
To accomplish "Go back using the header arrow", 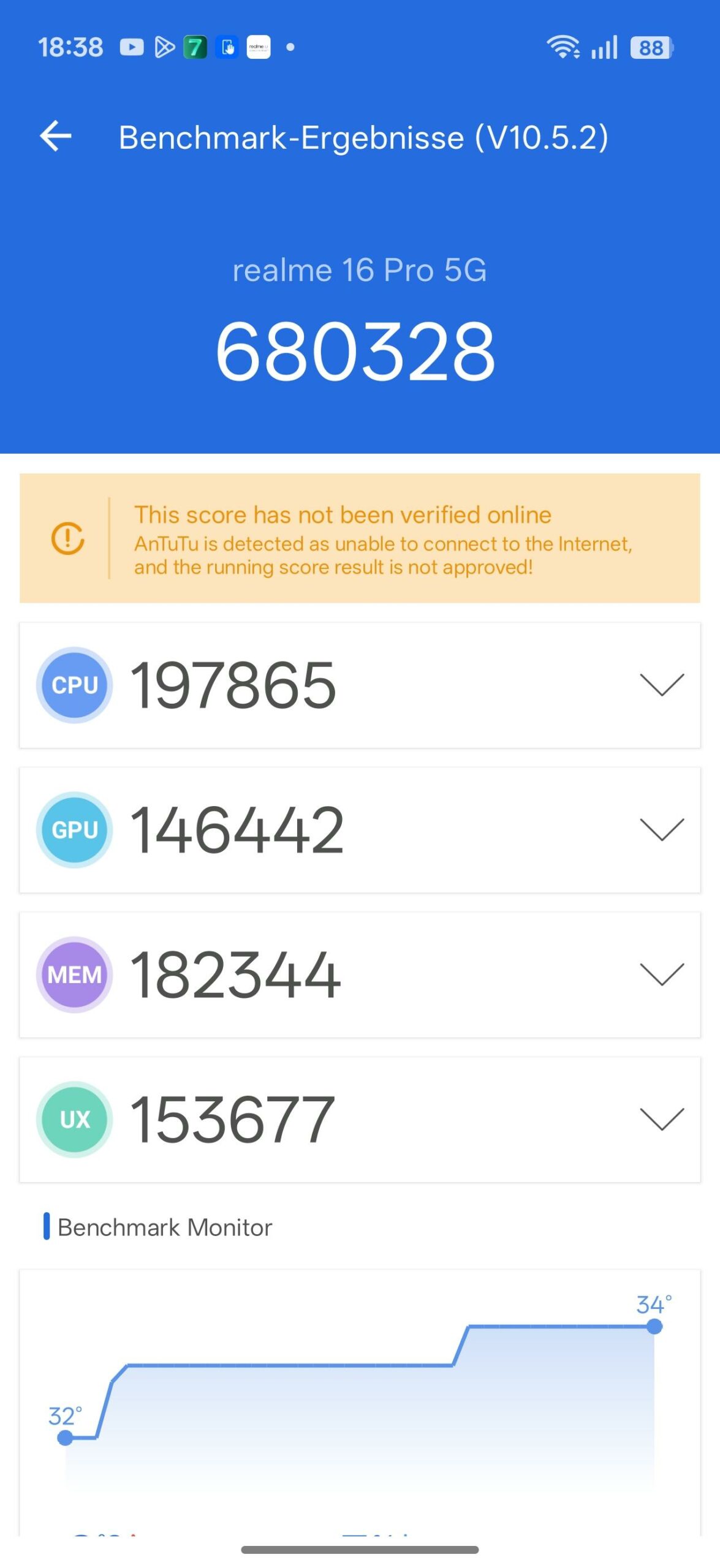I will click(x=56, y=136).
